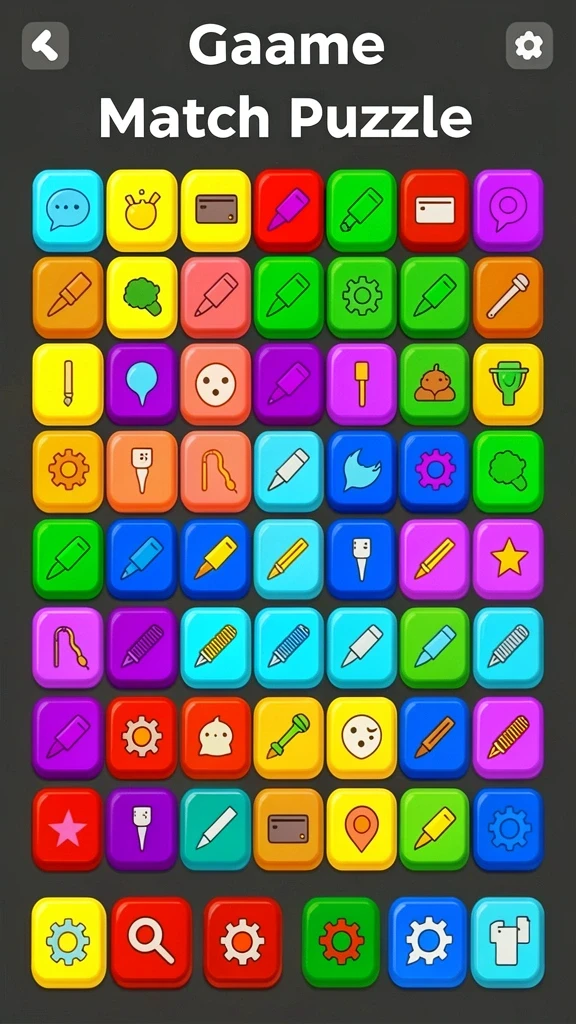Tap the green booster with the red gear
576x1024 pixels.
click(x=341, y=942)
